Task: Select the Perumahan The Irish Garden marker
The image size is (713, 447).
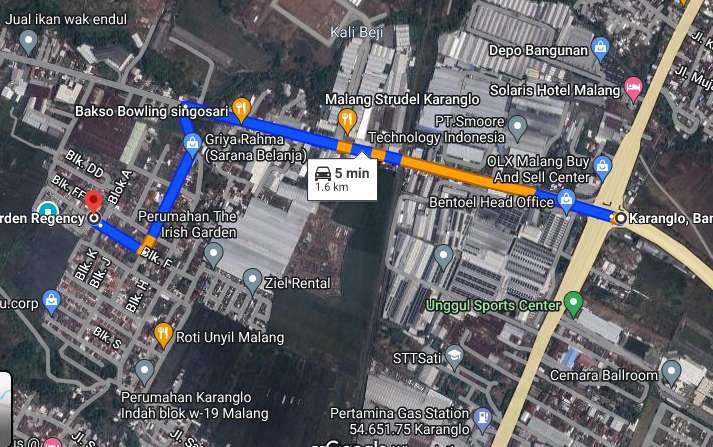Action: [x=212, y=256]
